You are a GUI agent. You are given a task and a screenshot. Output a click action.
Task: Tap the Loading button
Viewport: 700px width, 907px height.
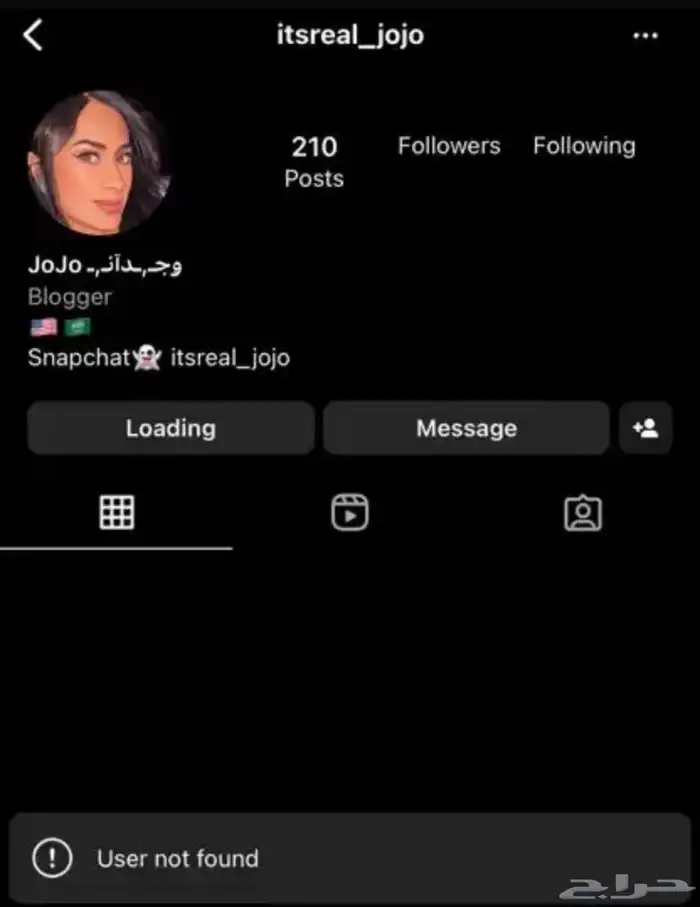pos(170,428)
